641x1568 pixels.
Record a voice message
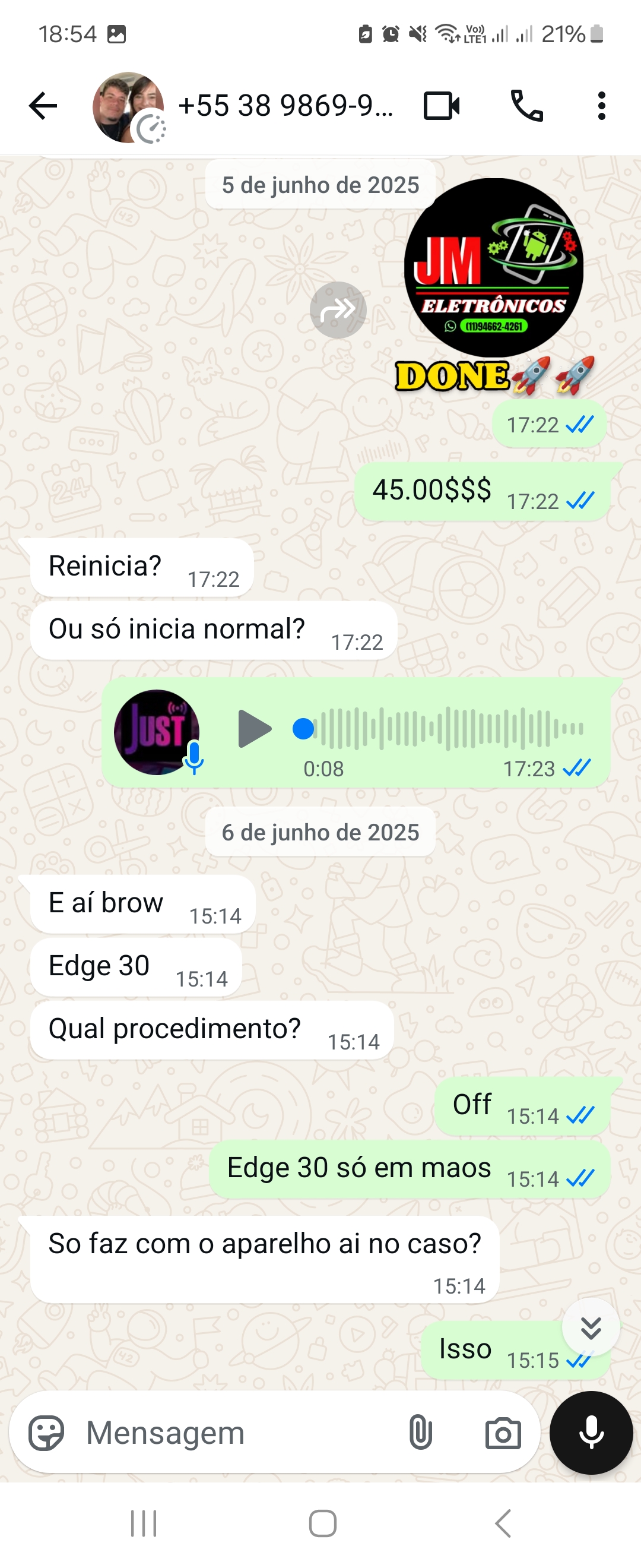click(591, 1433)
